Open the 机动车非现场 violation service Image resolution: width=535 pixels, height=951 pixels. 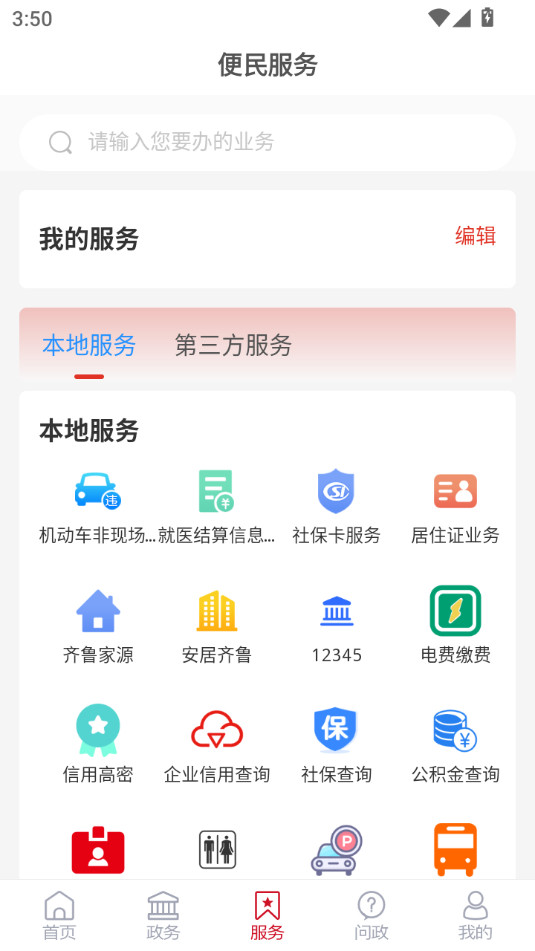click(98, 507)
